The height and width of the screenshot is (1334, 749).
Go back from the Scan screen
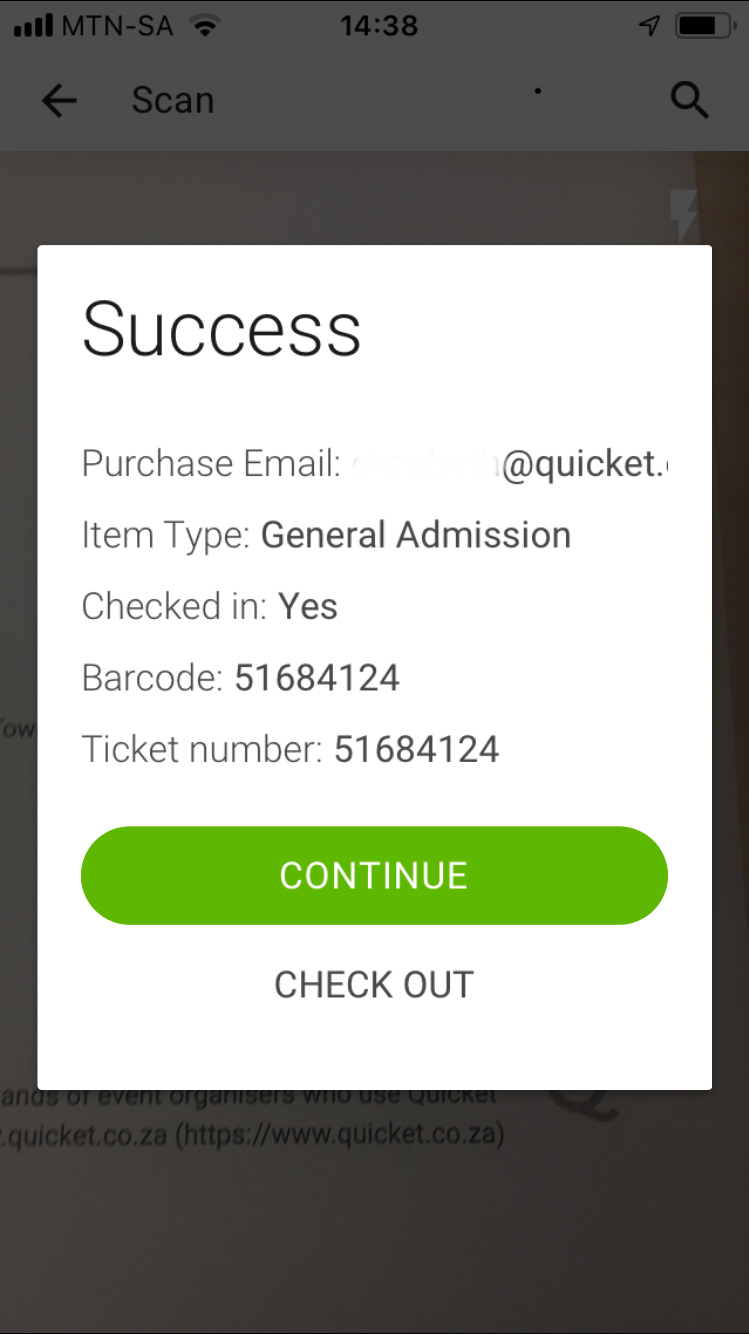[x=59, y=100]
